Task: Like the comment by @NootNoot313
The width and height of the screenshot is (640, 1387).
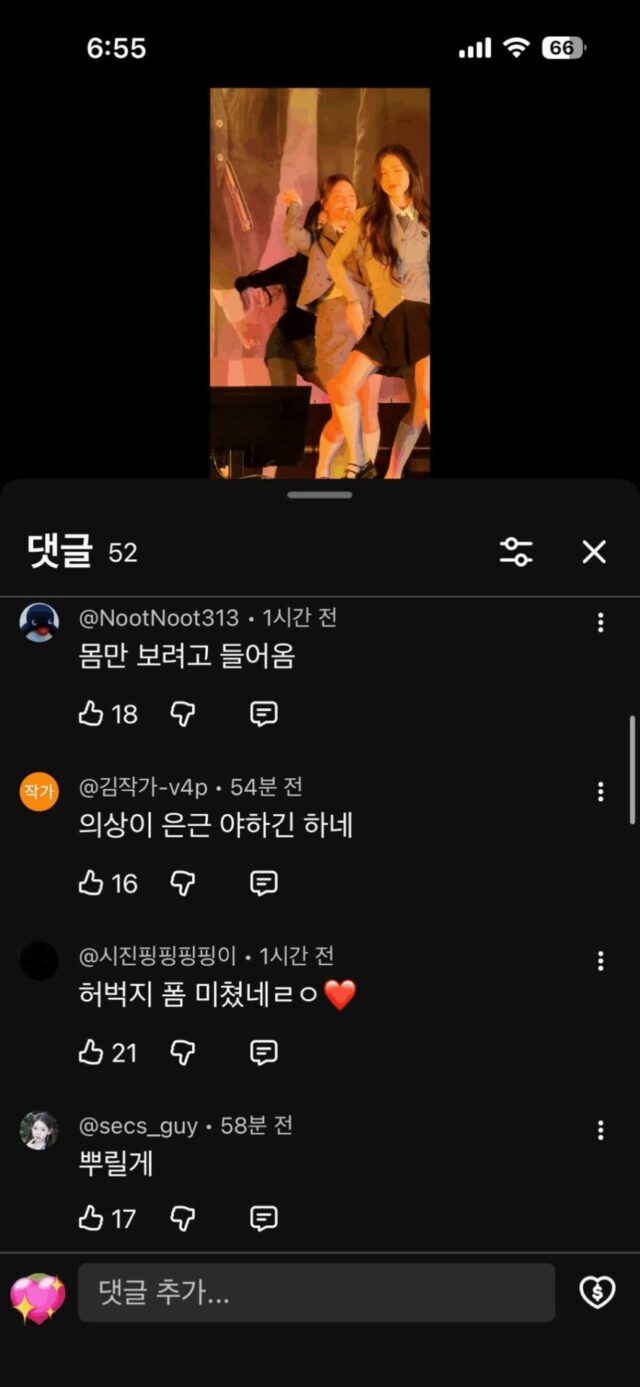Action: pyautogui.click(x=92, y=714)
